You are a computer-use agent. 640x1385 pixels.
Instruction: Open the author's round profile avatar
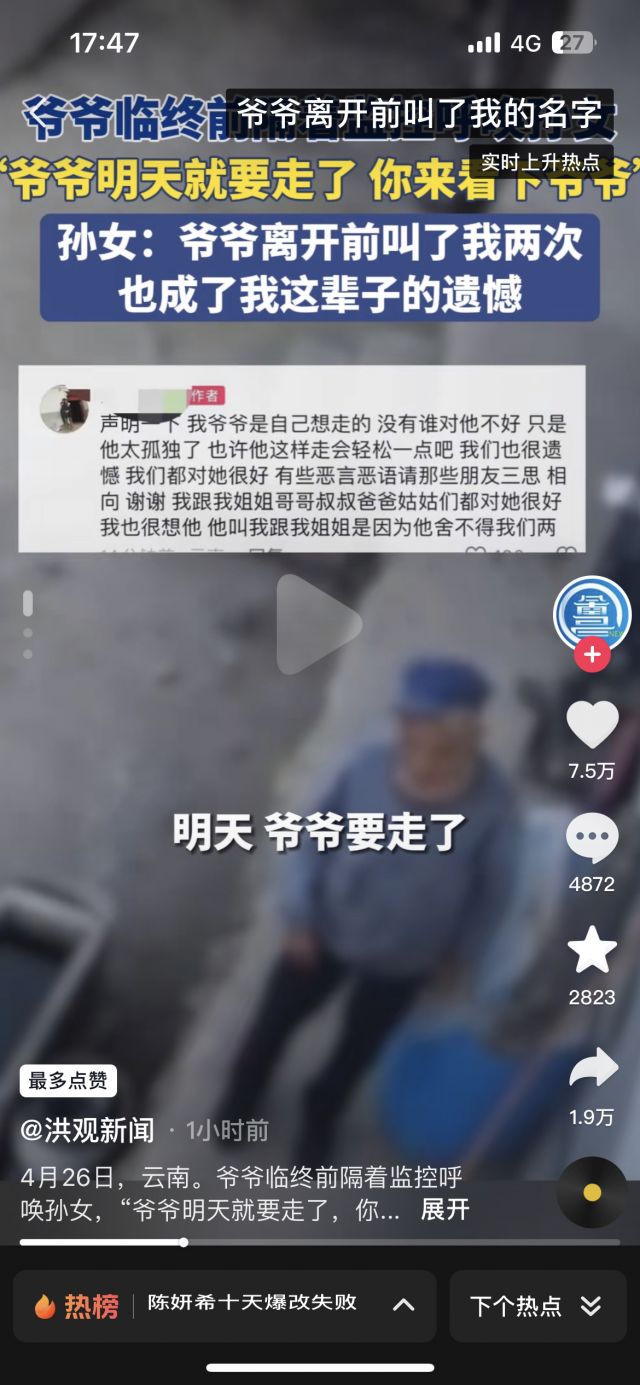(x=592, y=612)
